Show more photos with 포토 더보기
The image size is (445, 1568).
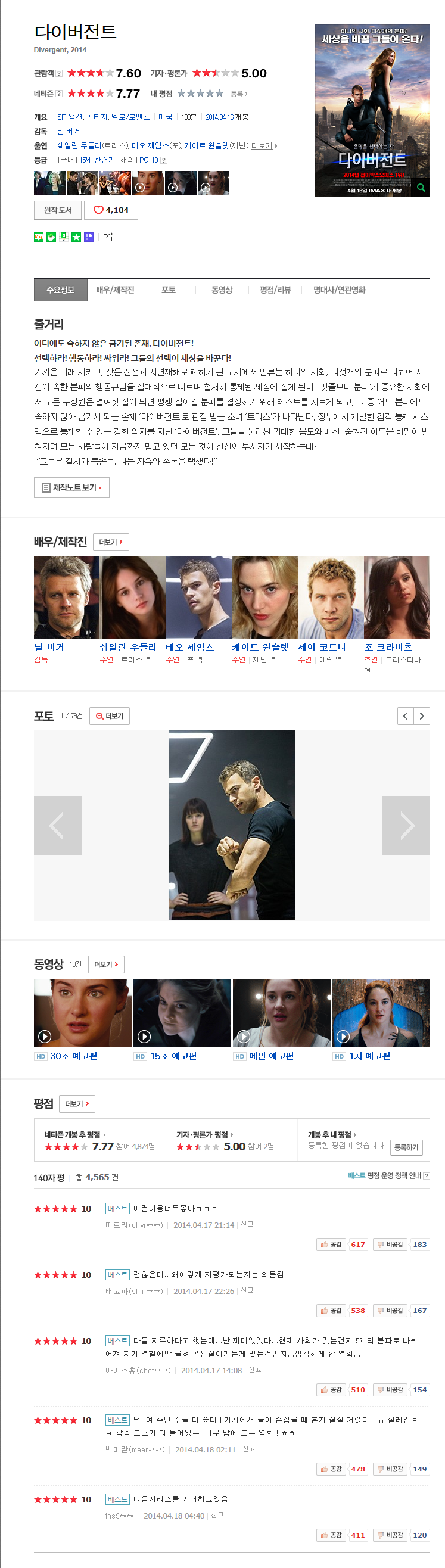click(x=110, y=716)
